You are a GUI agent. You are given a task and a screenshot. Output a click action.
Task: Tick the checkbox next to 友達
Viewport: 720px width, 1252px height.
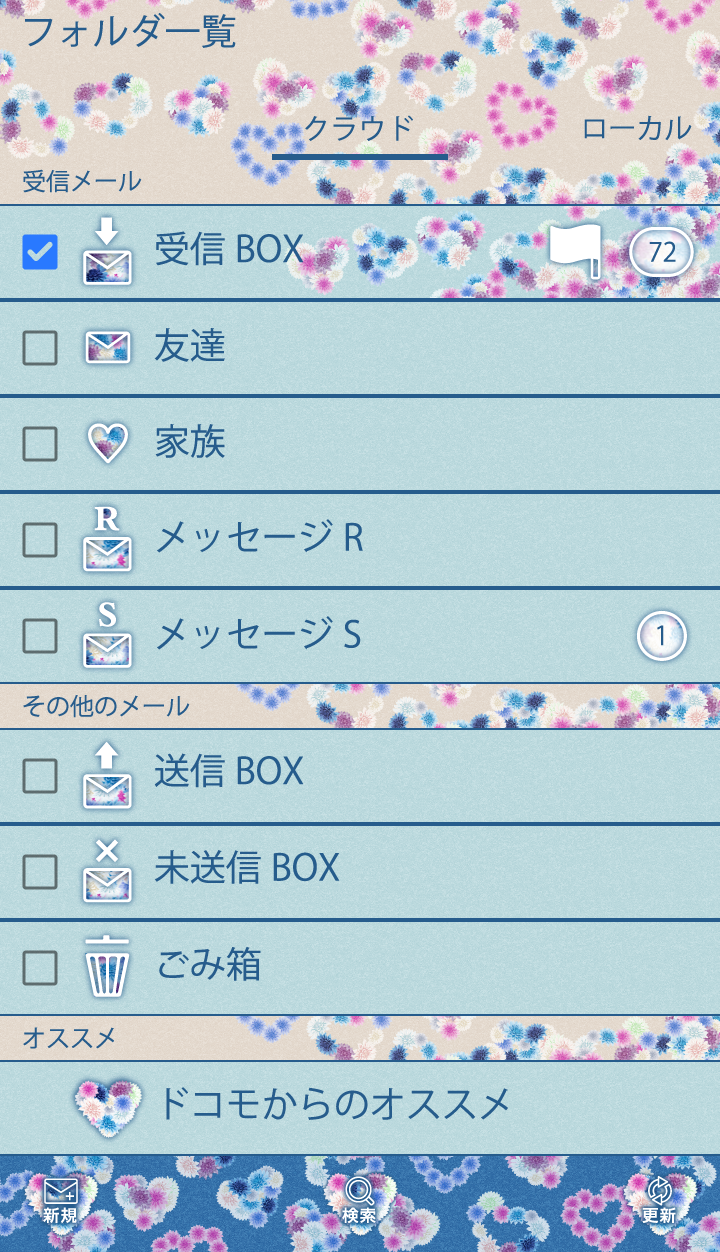[x=40, y=348]
